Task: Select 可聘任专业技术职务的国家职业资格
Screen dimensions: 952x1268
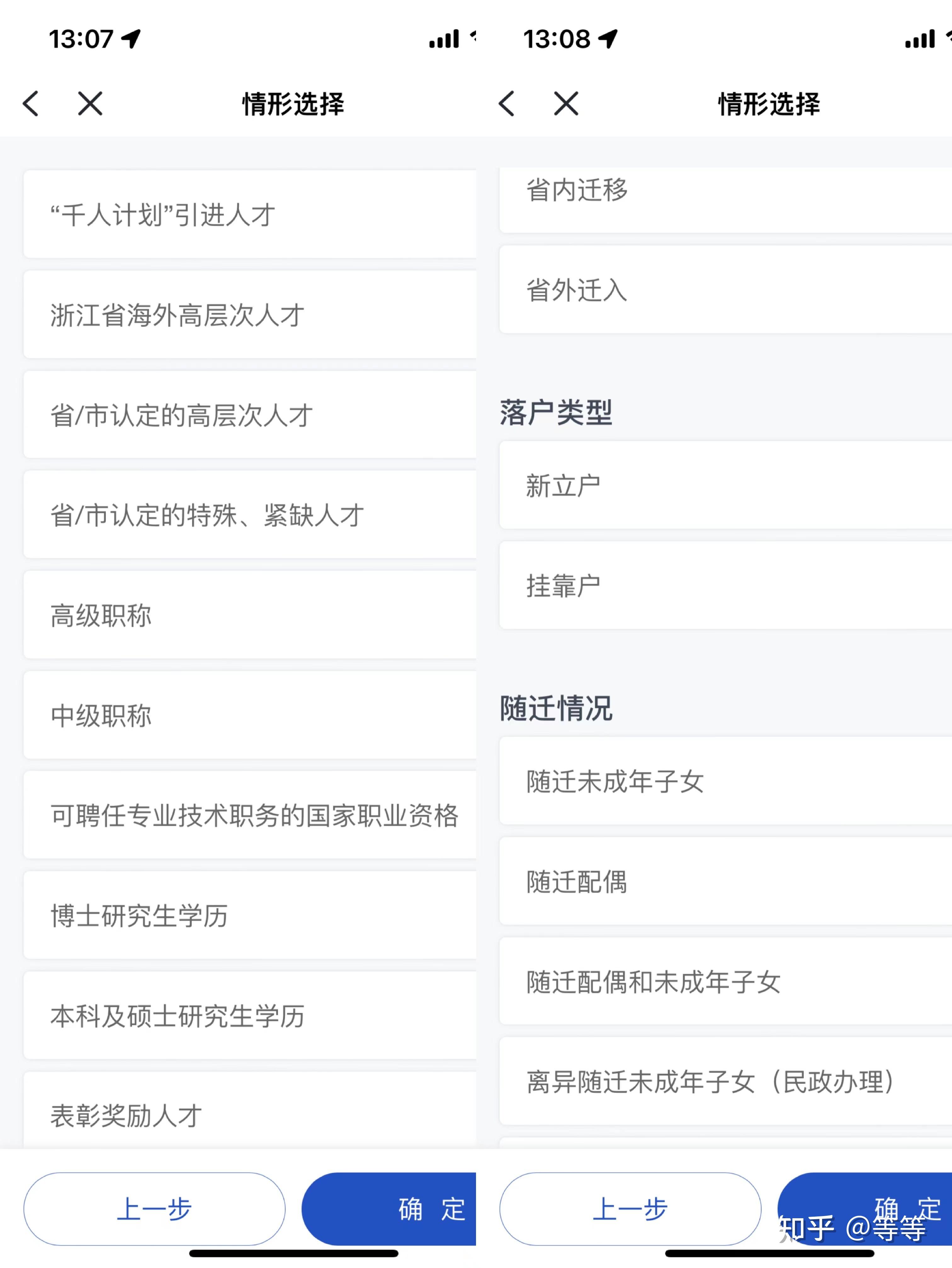Action: (250, 815)
